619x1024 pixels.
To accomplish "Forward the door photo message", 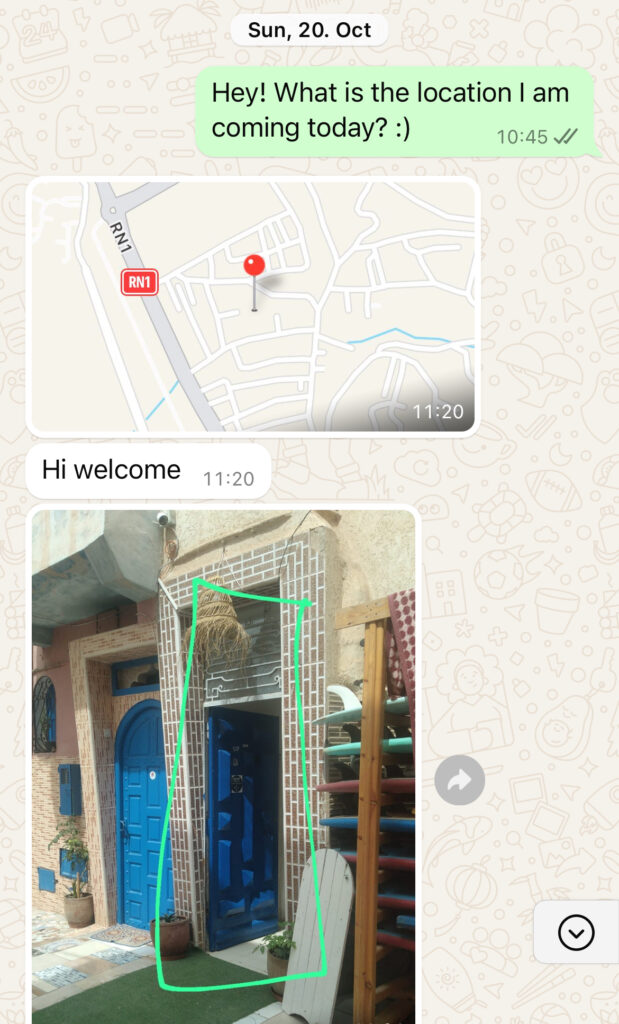I will (459, 780).
